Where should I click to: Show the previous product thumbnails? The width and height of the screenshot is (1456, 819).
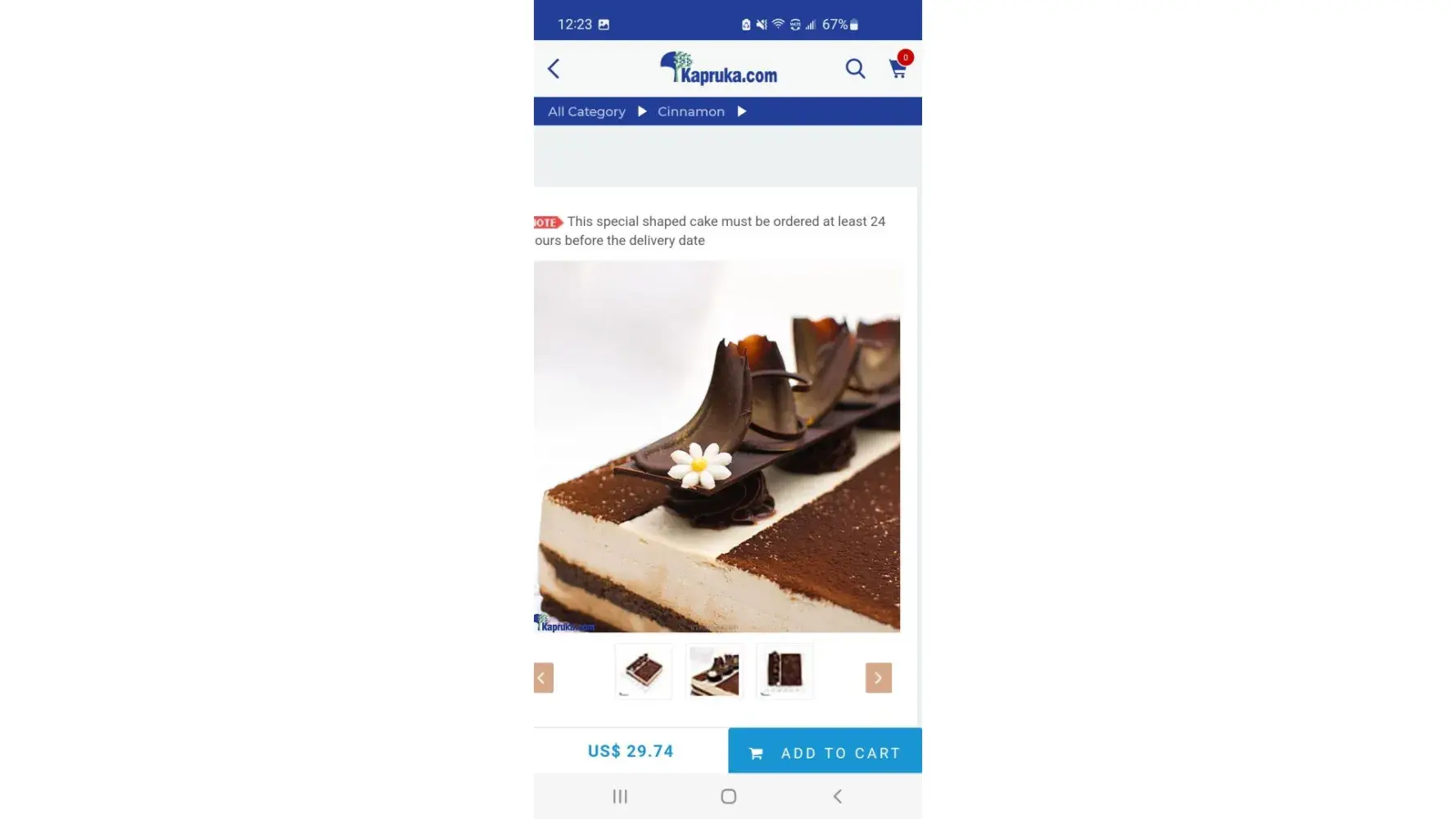pyautogui.click(x=543, y=677)
